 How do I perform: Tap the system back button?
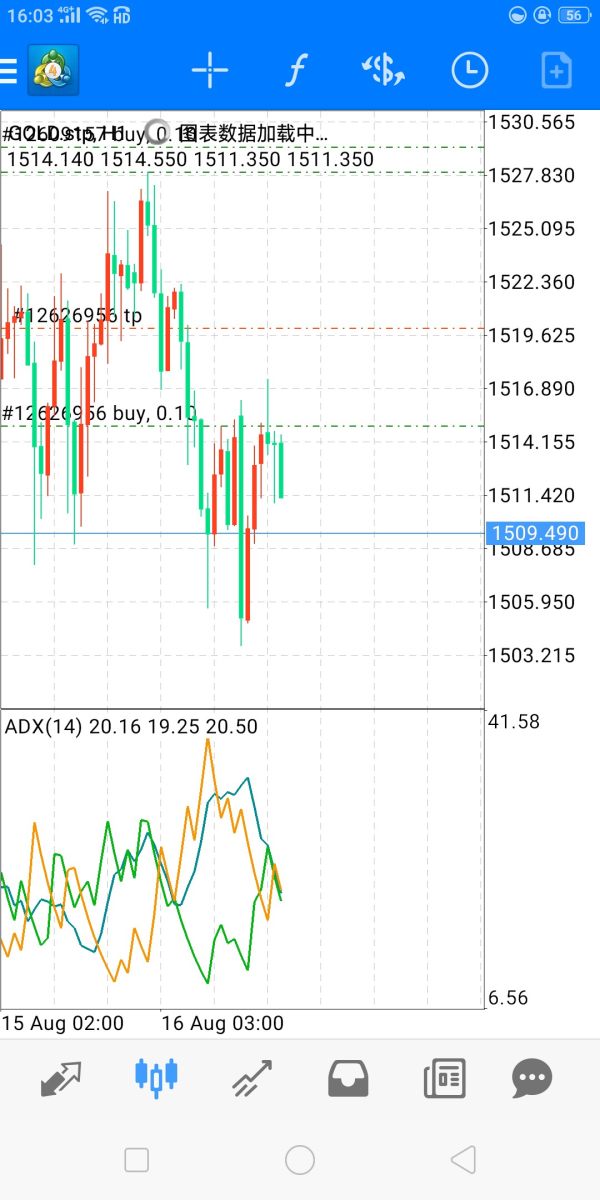[x=462, y=1160]
